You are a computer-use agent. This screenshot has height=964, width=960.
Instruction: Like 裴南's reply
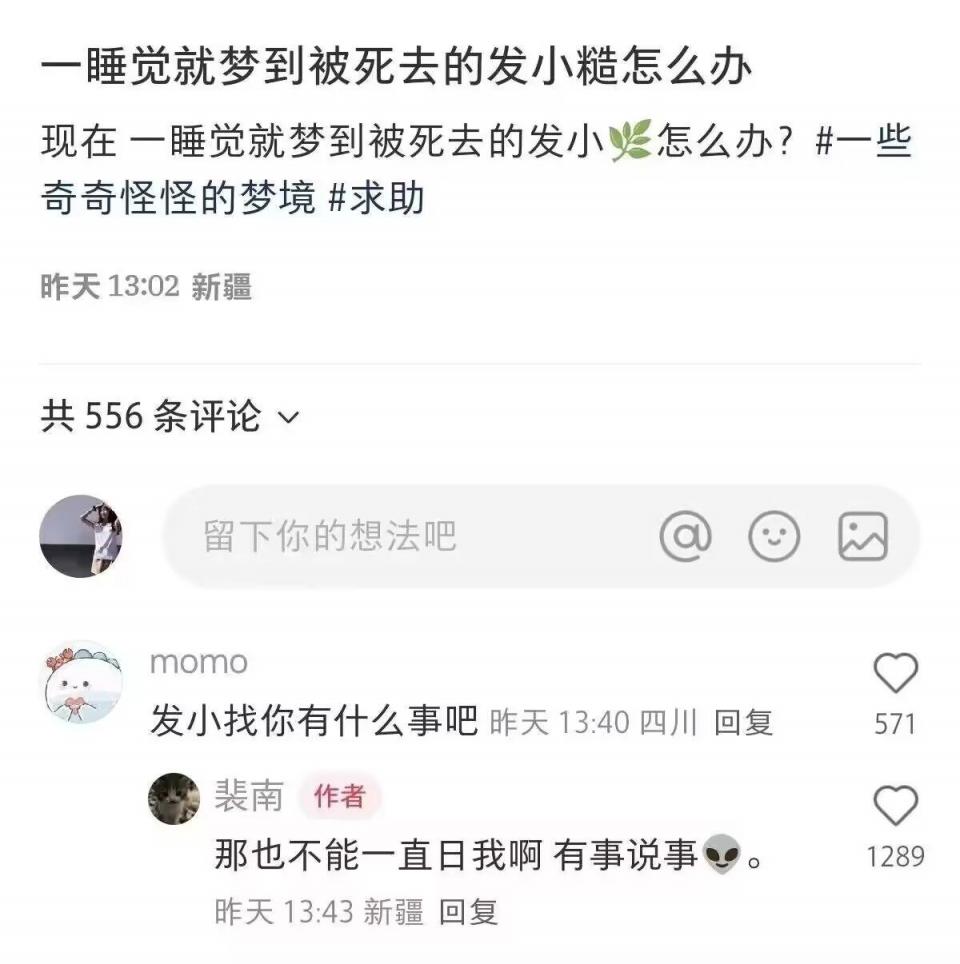click(895, 806)
